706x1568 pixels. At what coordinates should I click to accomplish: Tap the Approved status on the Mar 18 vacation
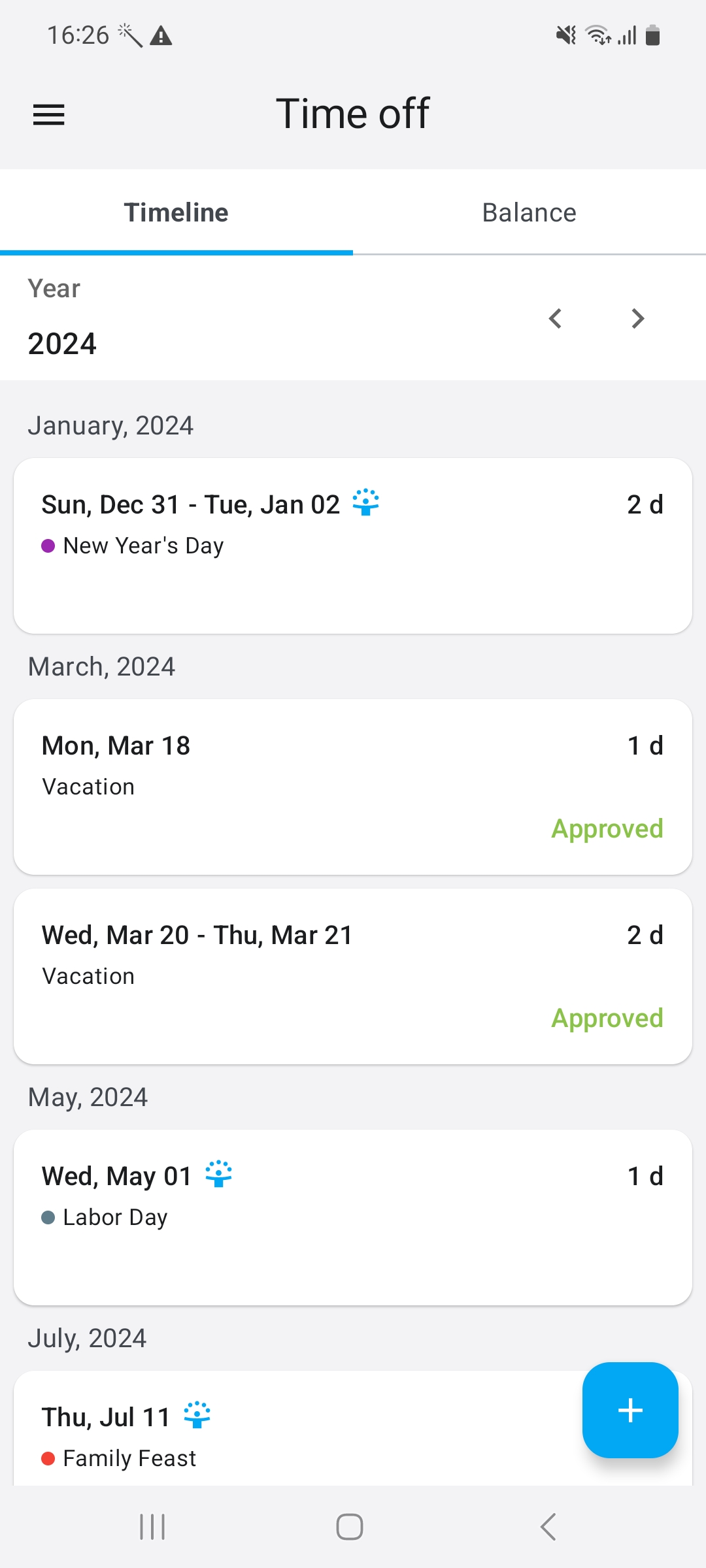(x=607, y=828)
